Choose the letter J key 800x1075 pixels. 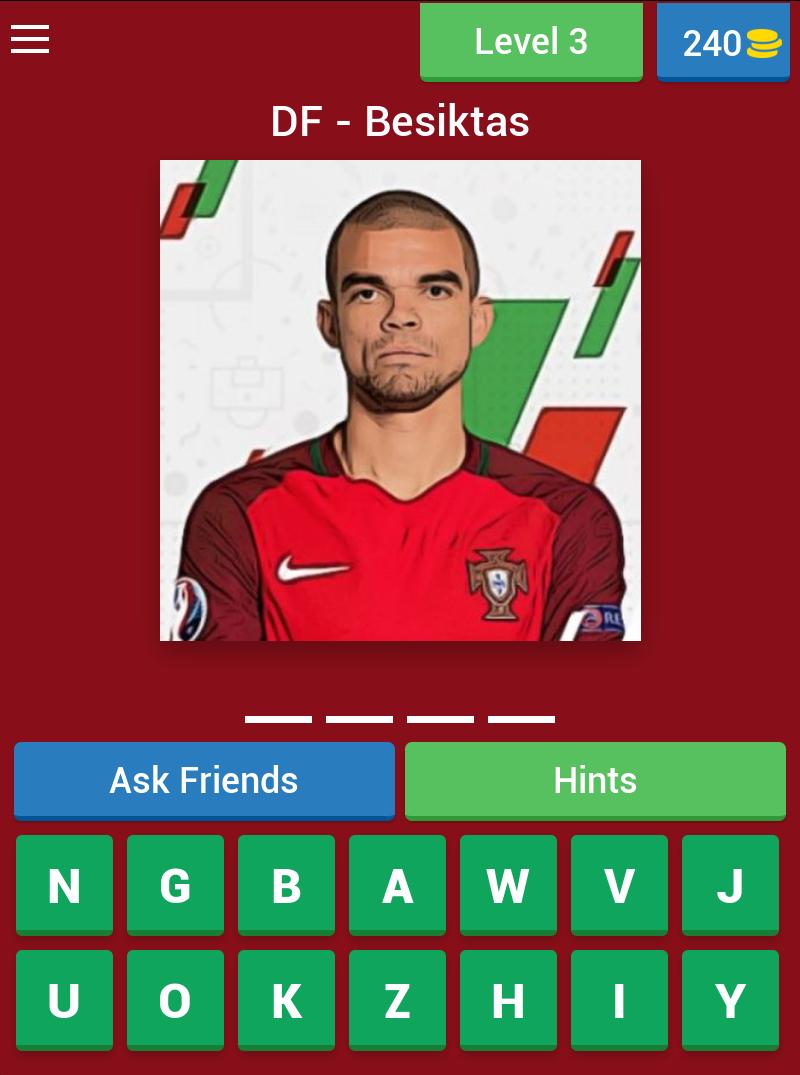730,884
